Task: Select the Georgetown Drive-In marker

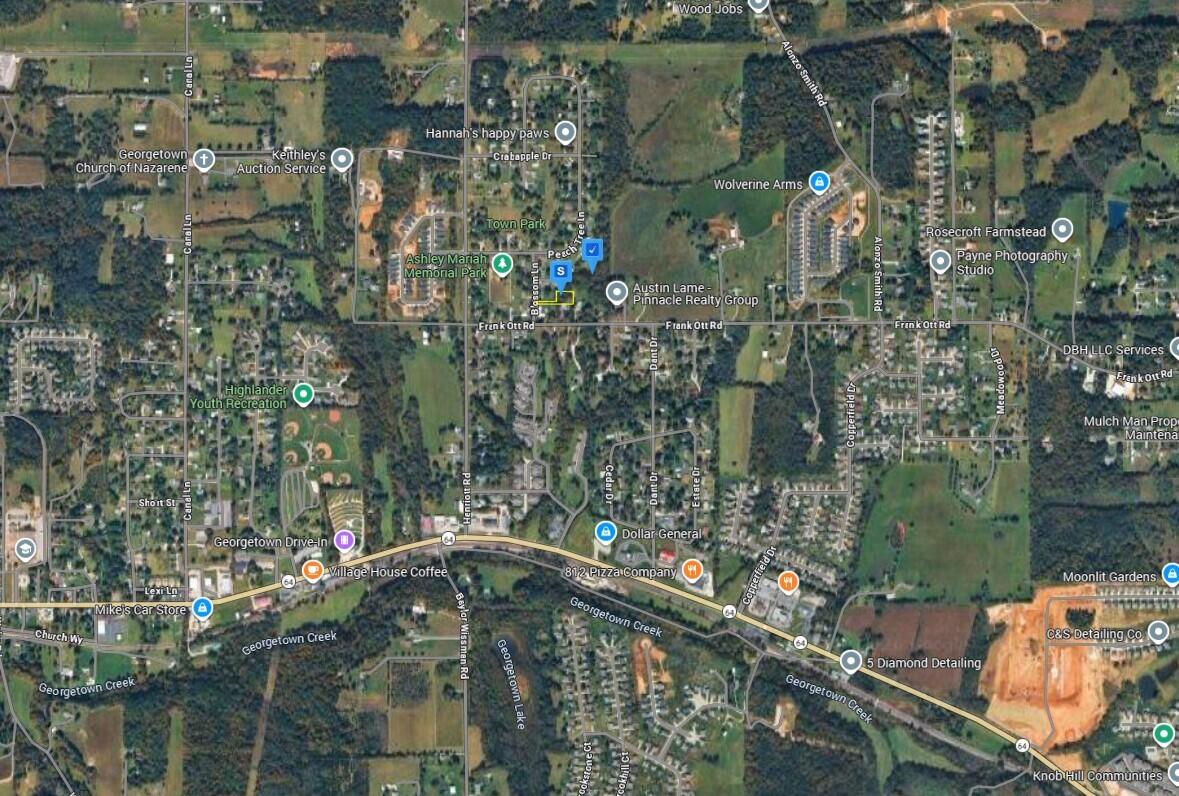Action: [x=344, y=541]
